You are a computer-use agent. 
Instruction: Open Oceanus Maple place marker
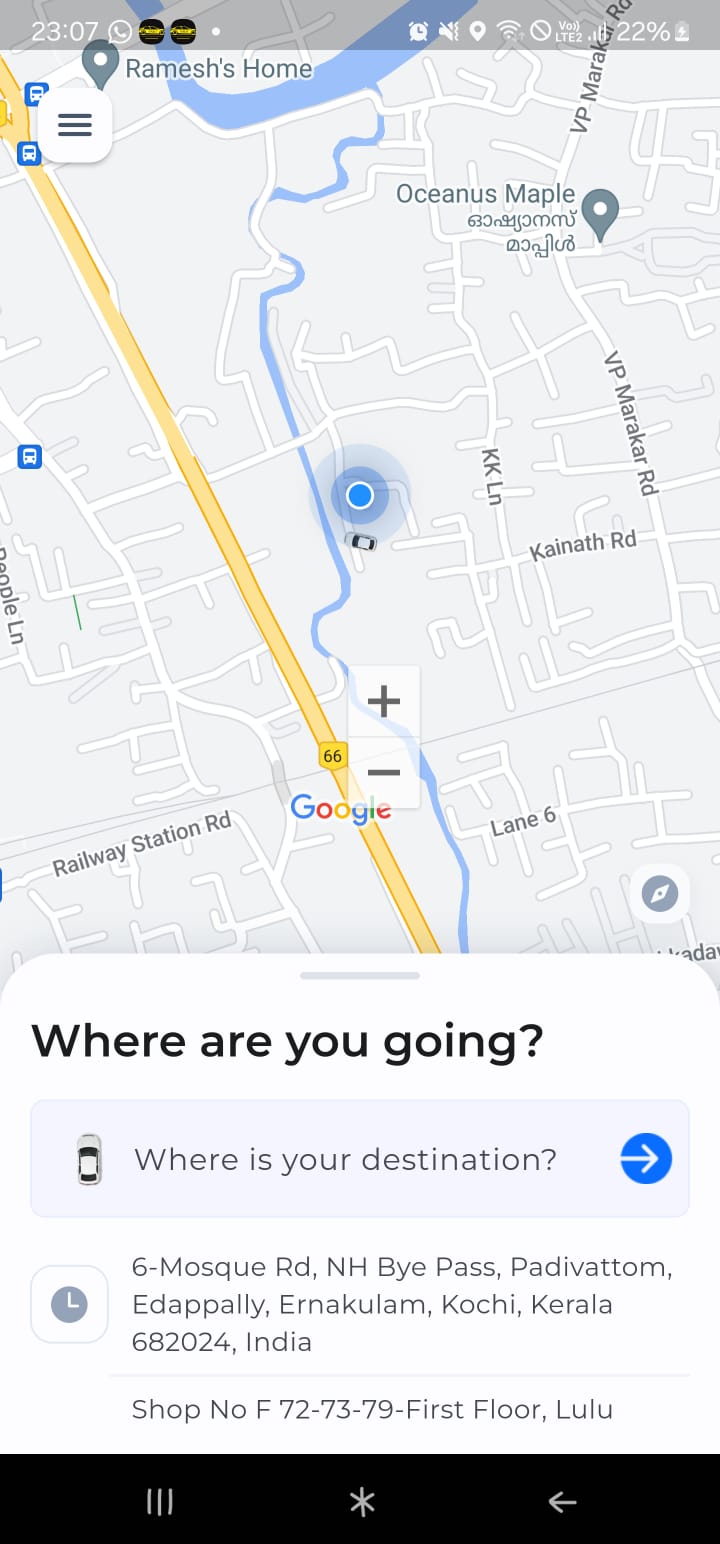pyautogui.click(x=600, y=213)
